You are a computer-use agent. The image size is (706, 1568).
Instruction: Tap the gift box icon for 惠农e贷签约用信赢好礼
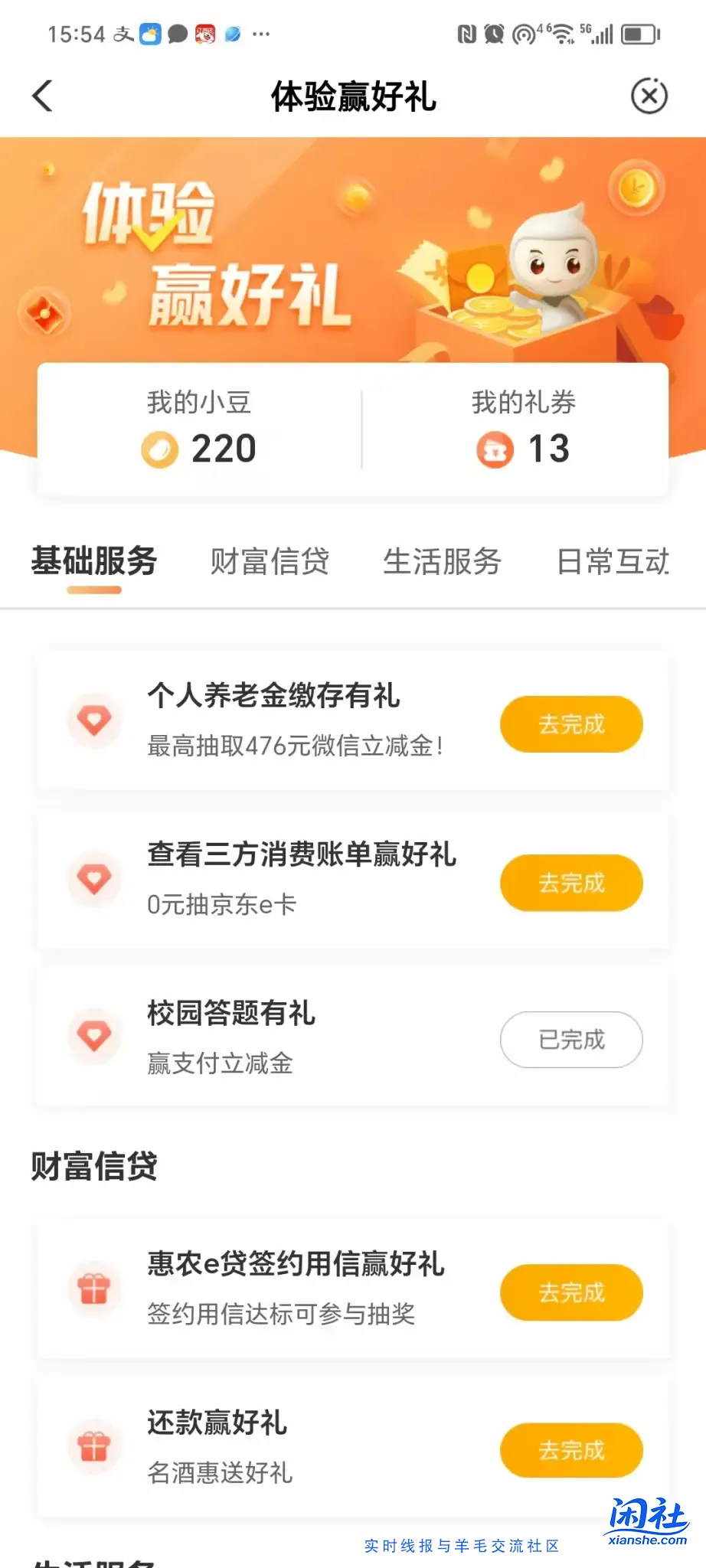click(93, 1289)
